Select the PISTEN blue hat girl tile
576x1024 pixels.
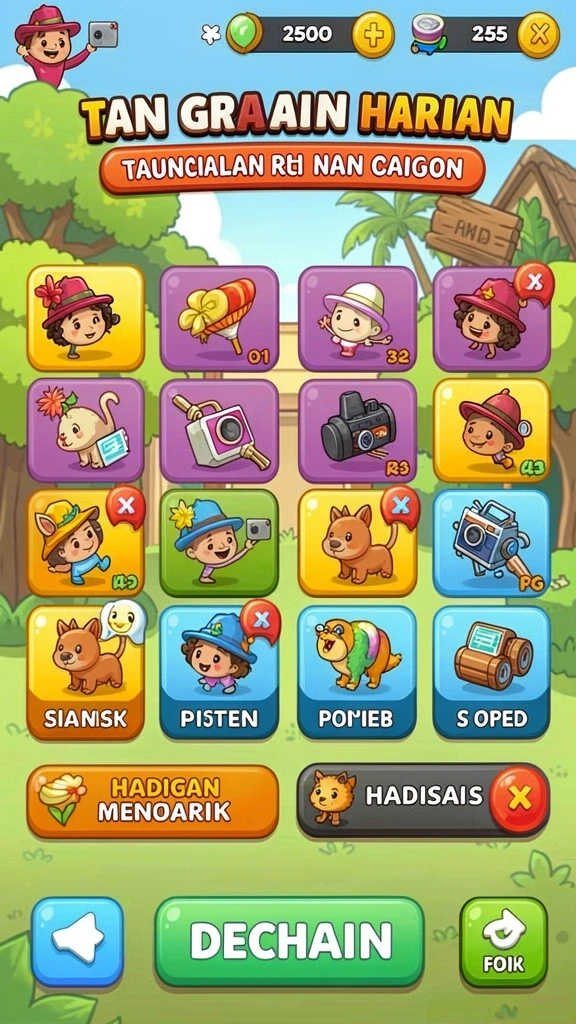[219, 673]
